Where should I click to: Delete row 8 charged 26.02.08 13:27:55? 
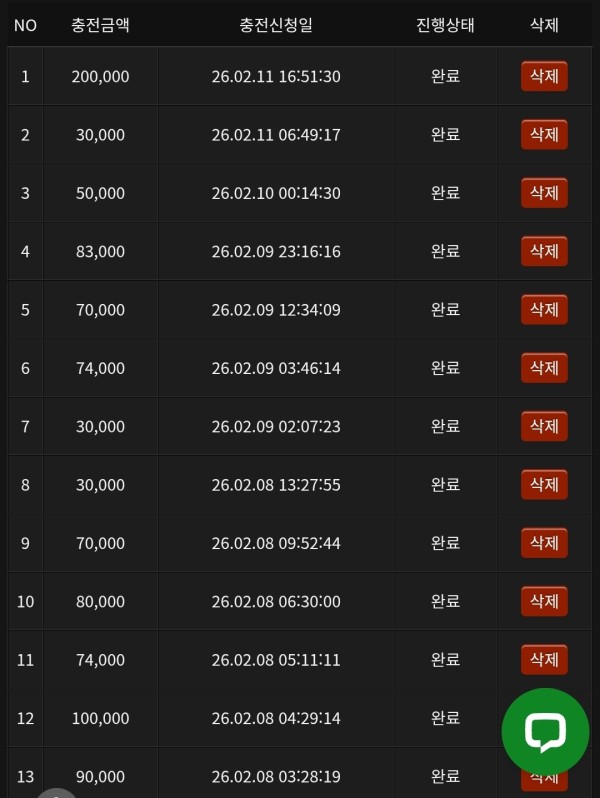click(544, 484)
